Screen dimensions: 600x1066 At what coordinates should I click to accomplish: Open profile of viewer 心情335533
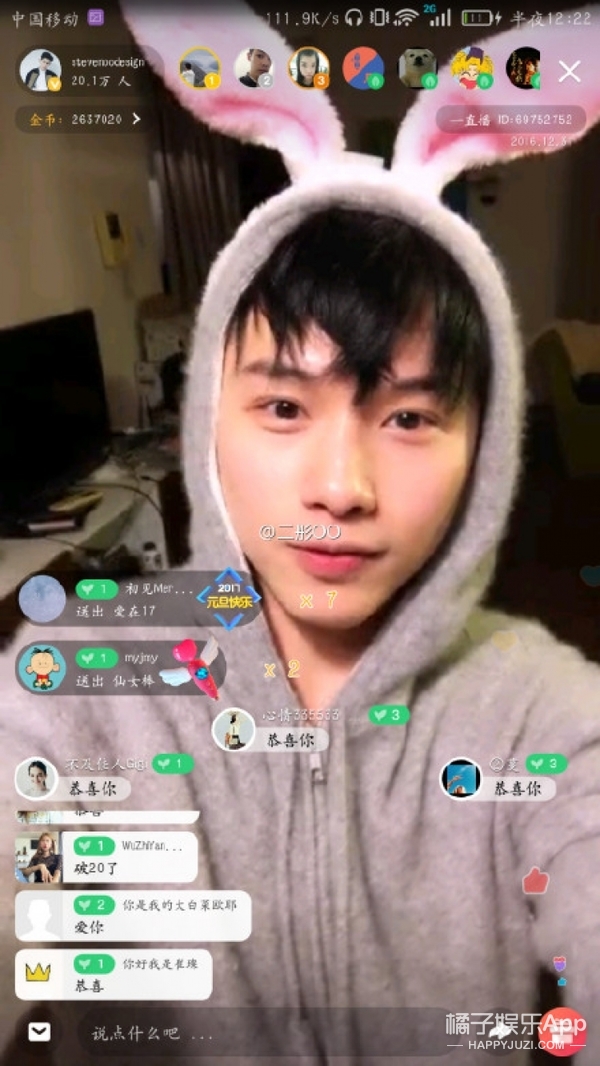point(233,729)
